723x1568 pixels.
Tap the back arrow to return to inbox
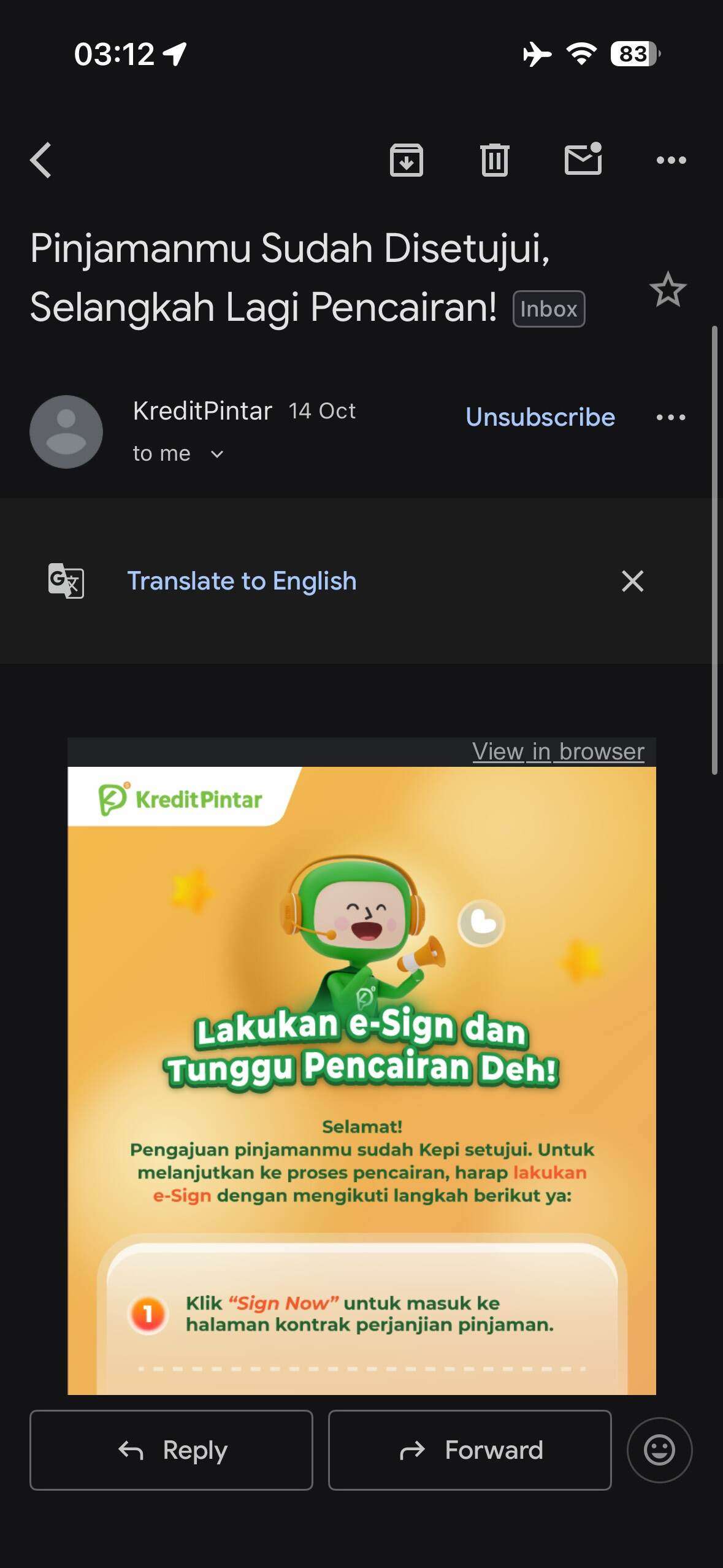tap(40, 160)
